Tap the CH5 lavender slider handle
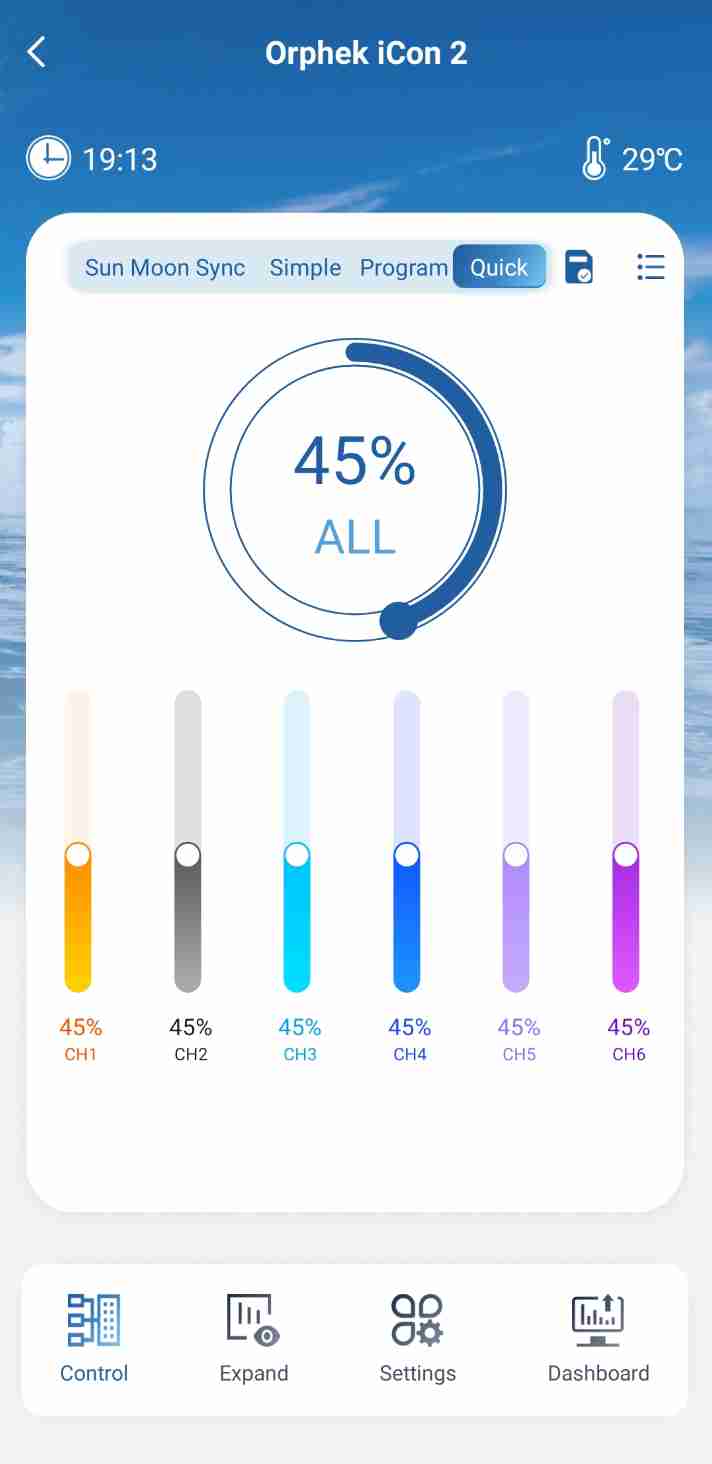The image size is (712, 1464). point(516,855)
